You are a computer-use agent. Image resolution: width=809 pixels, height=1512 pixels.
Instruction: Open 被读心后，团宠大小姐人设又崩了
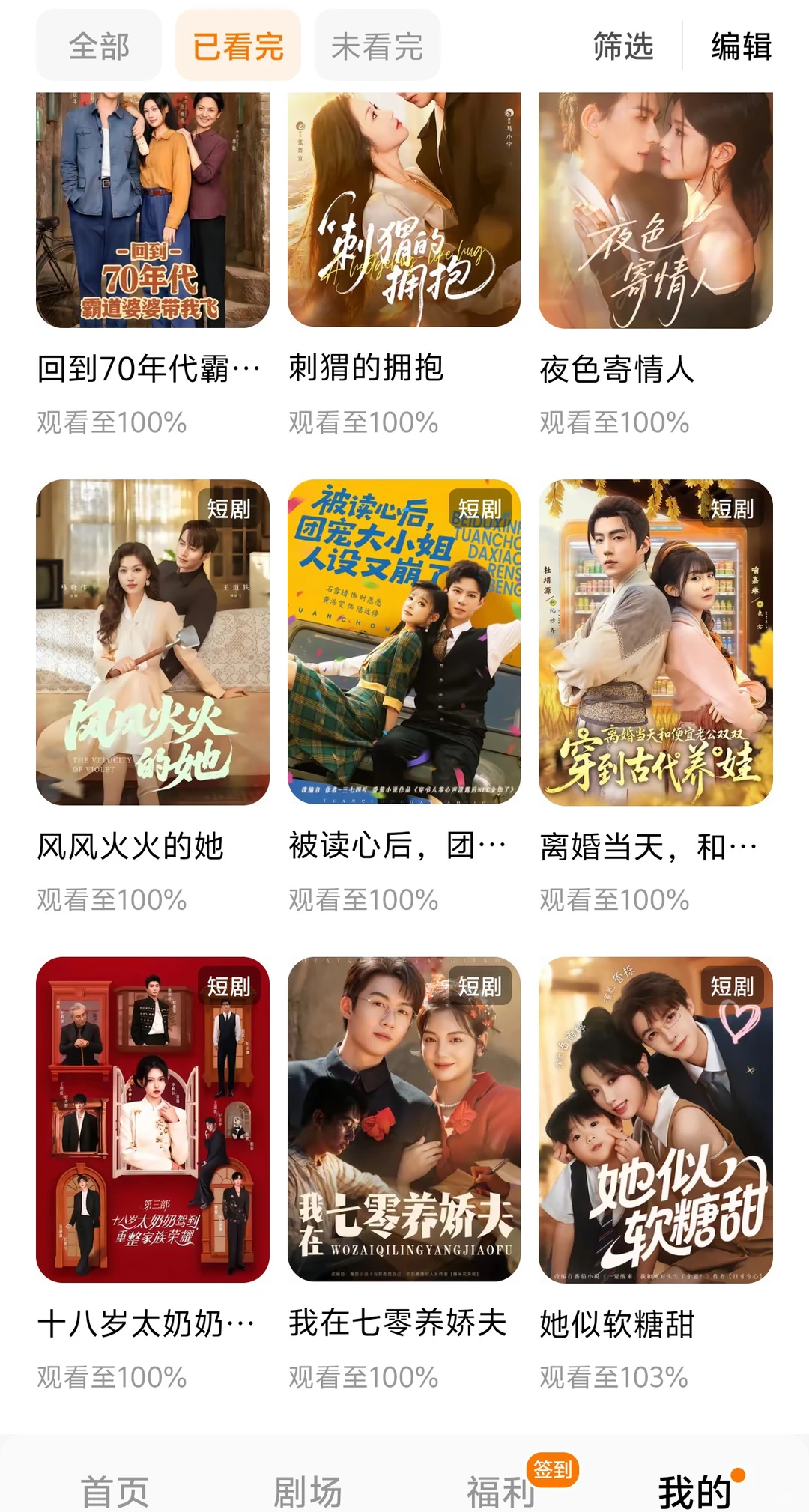[x=404, y=643]
